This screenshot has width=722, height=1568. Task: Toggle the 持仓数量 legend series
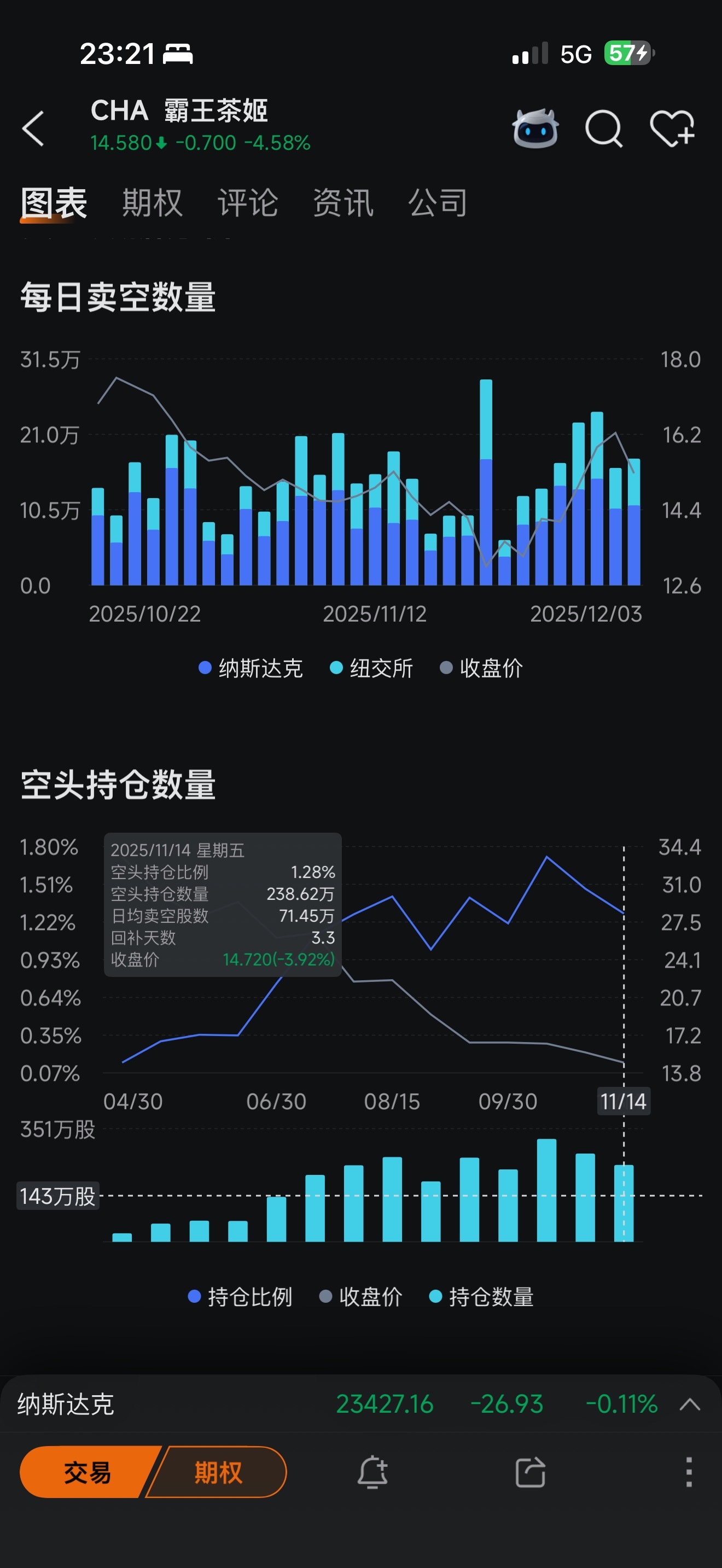[481, 1297]
